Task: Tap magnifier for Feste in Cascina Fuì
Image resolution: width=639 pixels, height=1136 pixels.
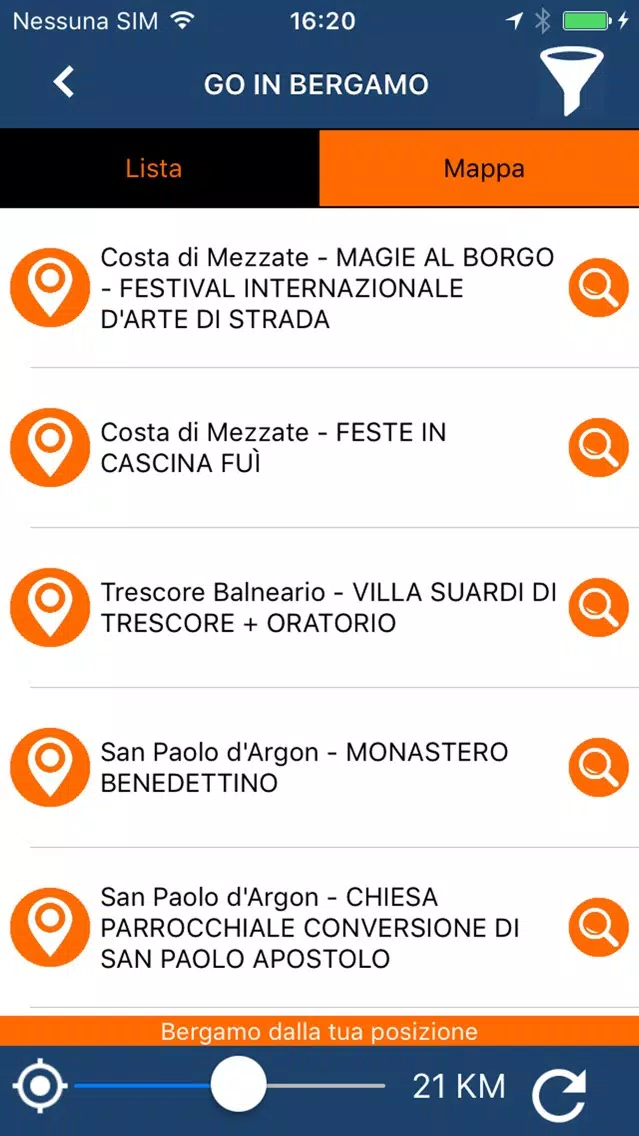Action: [598, 448]
